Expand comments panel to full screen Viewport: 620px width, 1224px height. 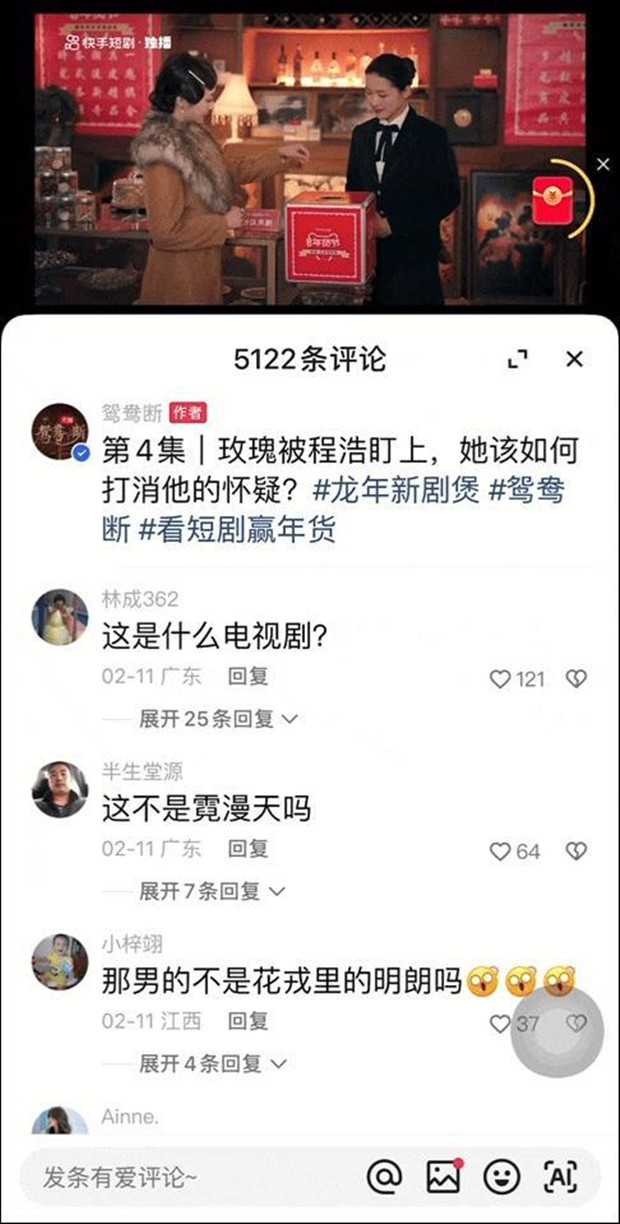pyautogui.click(x=518, y=359)
